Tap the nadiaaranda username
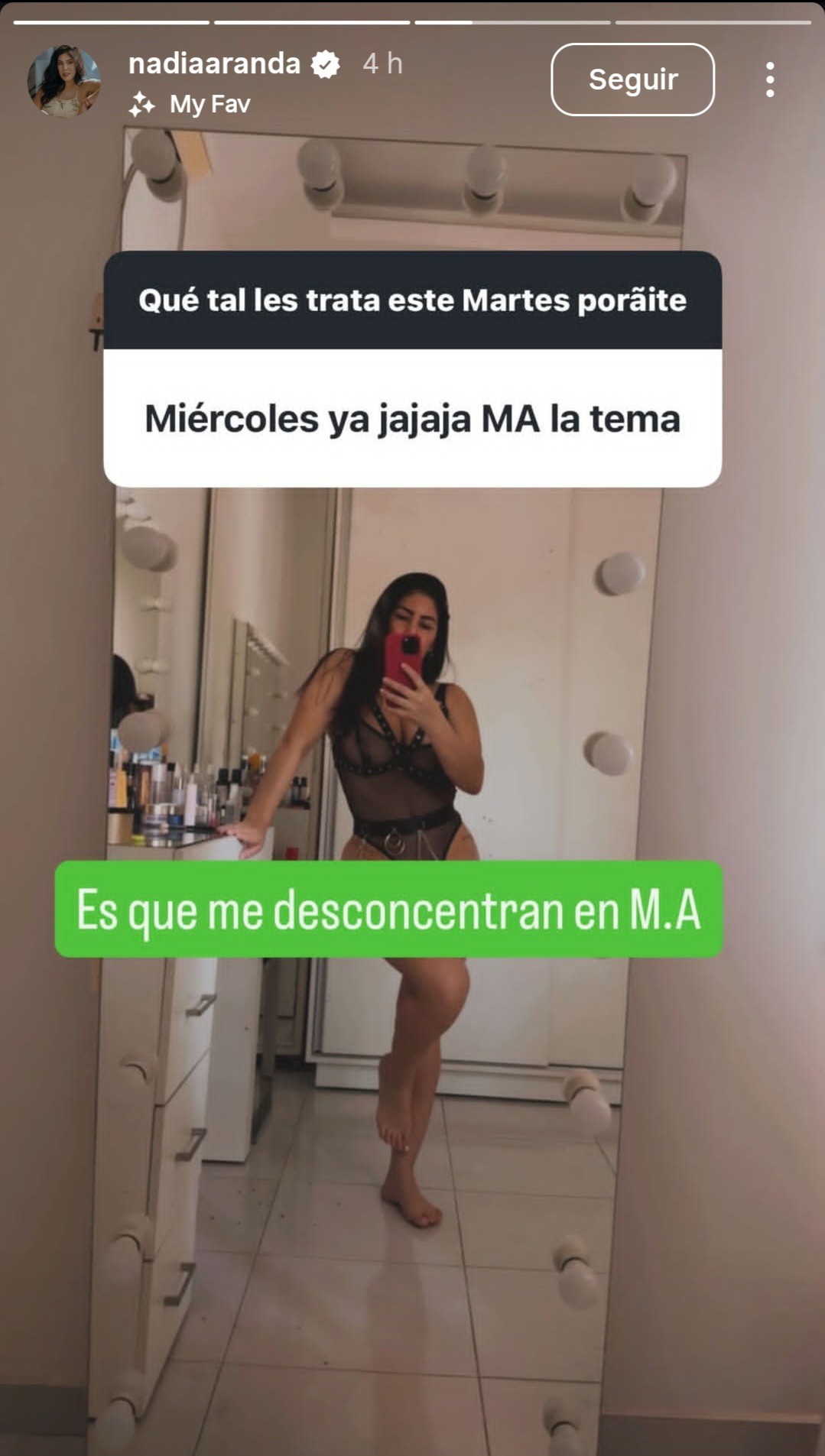Screen dimensions: 825x1456 tap(214, 63)
